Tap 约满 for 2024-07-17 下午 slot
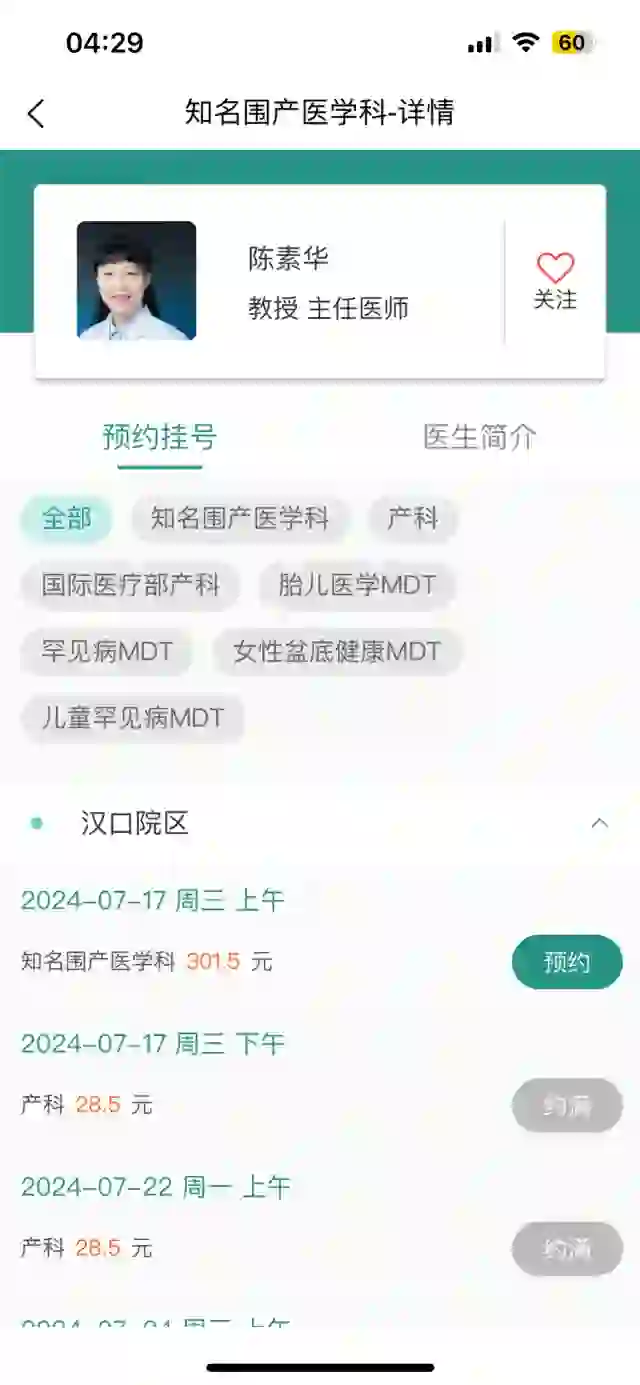 [x=567, y=1105]
